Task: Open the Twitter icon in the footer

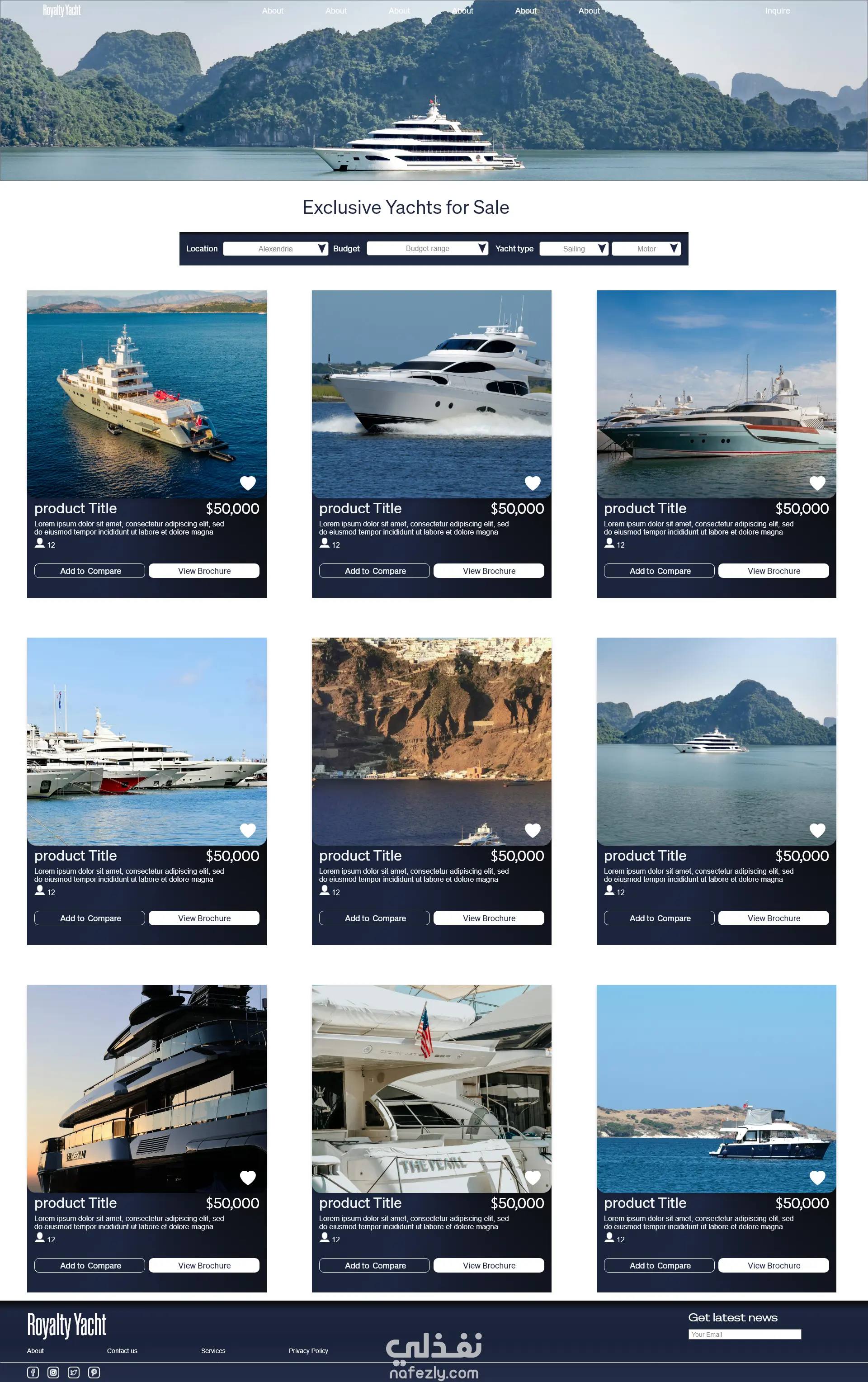Action: point(73,1372)
